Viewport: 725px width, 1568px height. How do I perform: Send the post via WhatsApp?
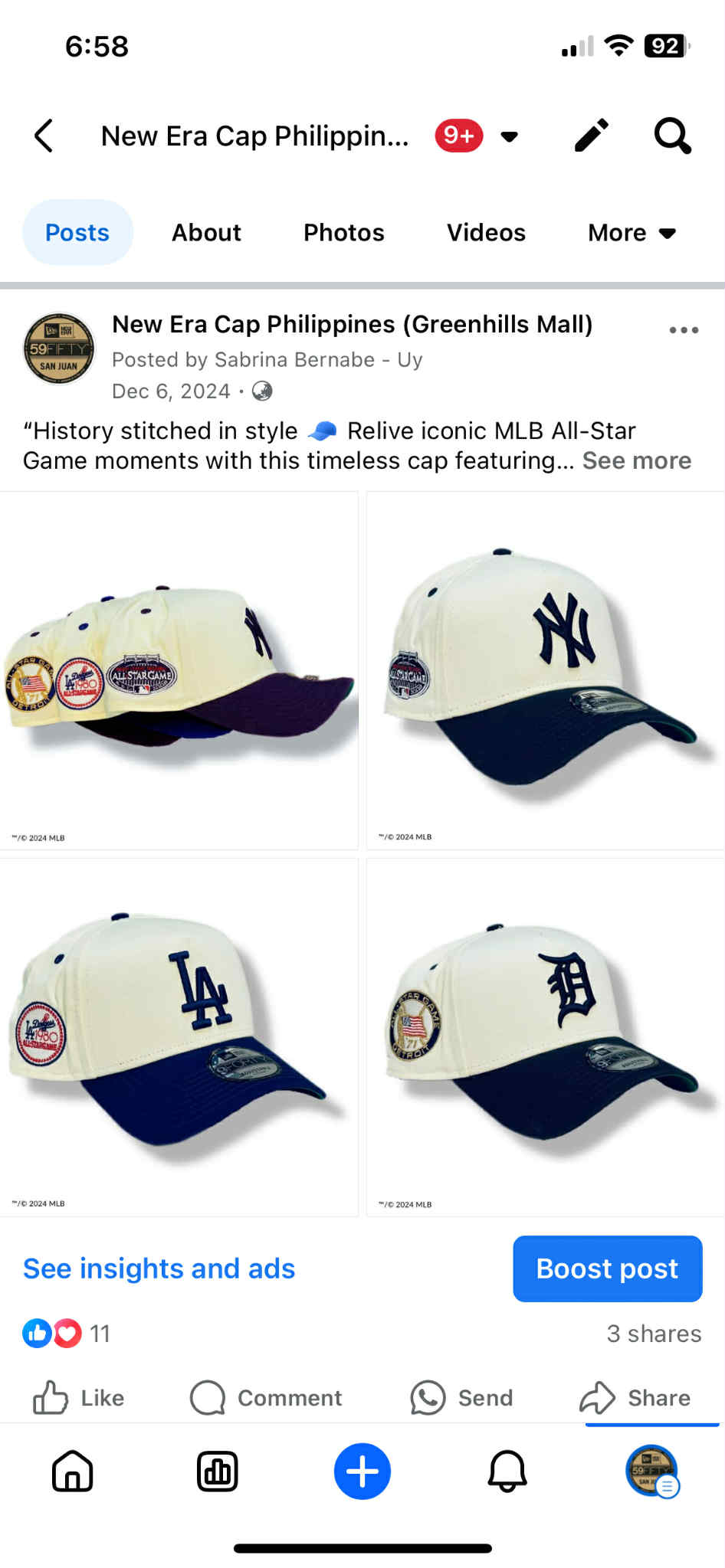(x=461, y=1398)
